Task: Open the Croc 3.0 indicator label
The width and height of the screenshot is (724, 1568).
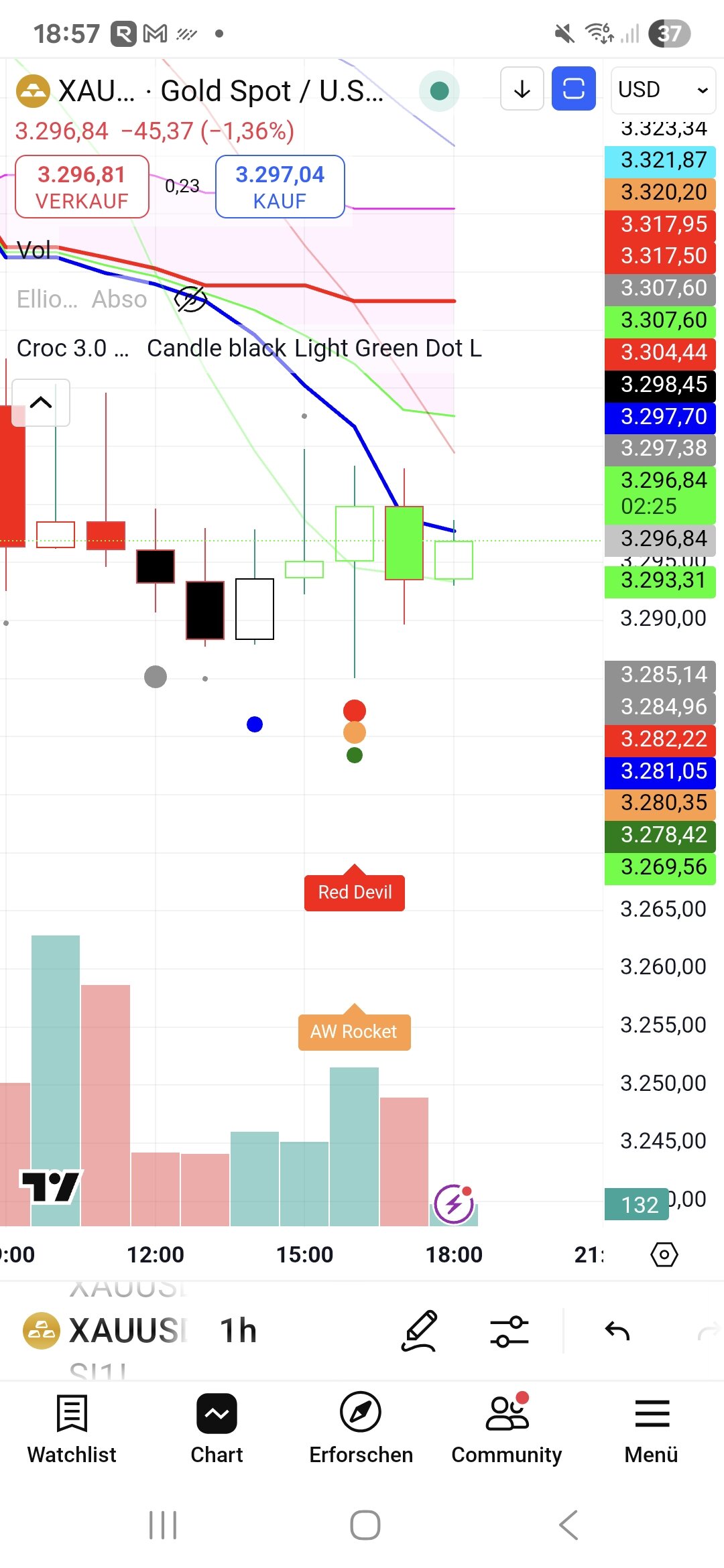Action: pyautogui.click(x=72, y=348)
